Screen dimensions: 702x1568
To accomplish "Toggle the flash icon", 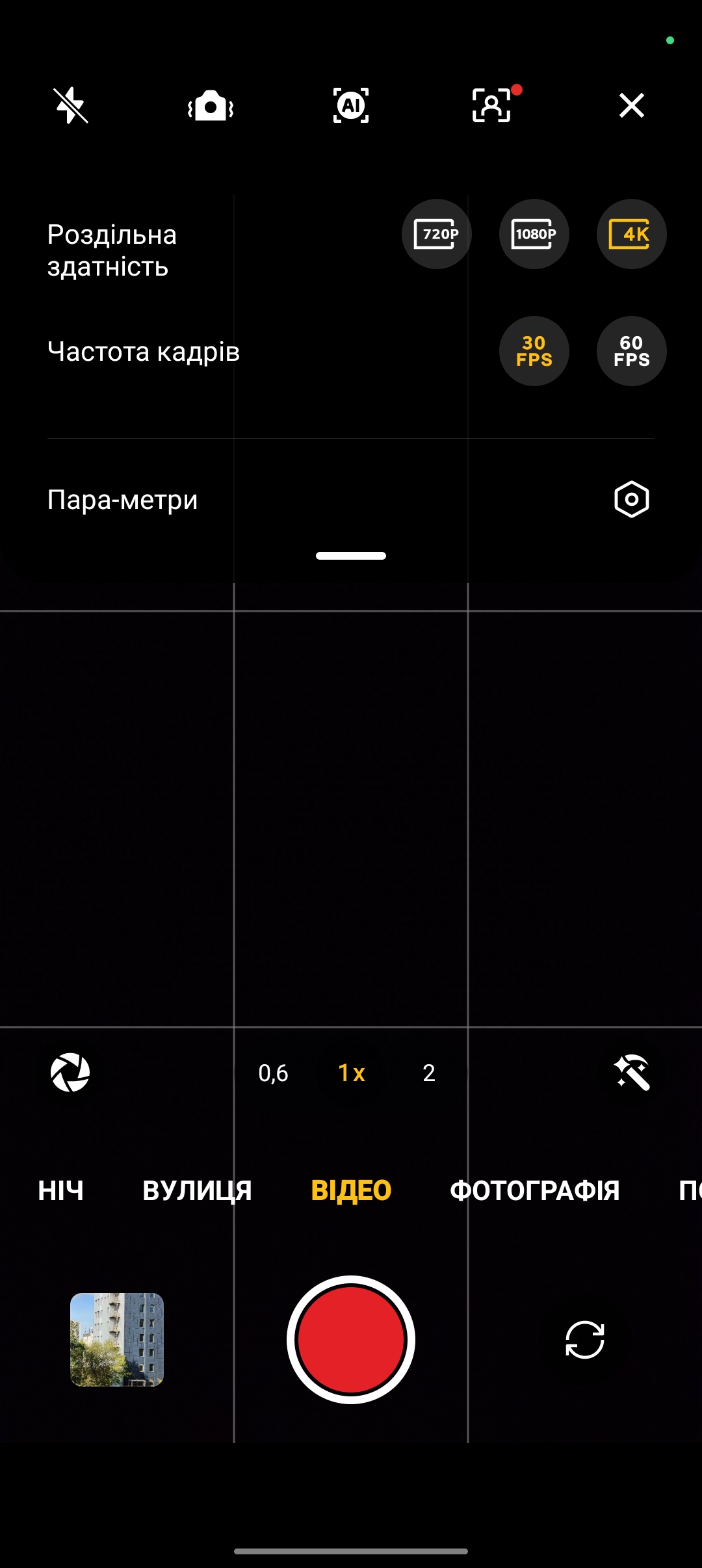I will coord(70,105).
